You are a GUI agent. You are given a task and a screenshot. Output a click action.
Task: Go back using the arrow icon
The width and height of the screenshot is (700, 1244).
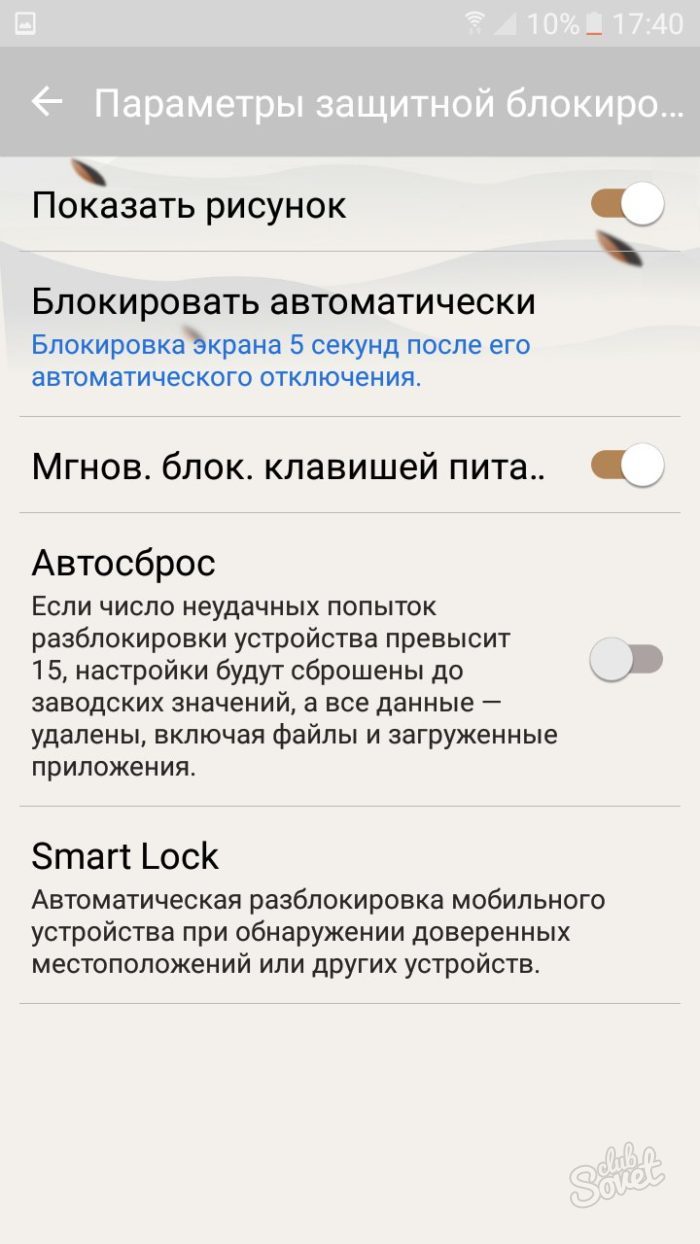click(46, 102)
